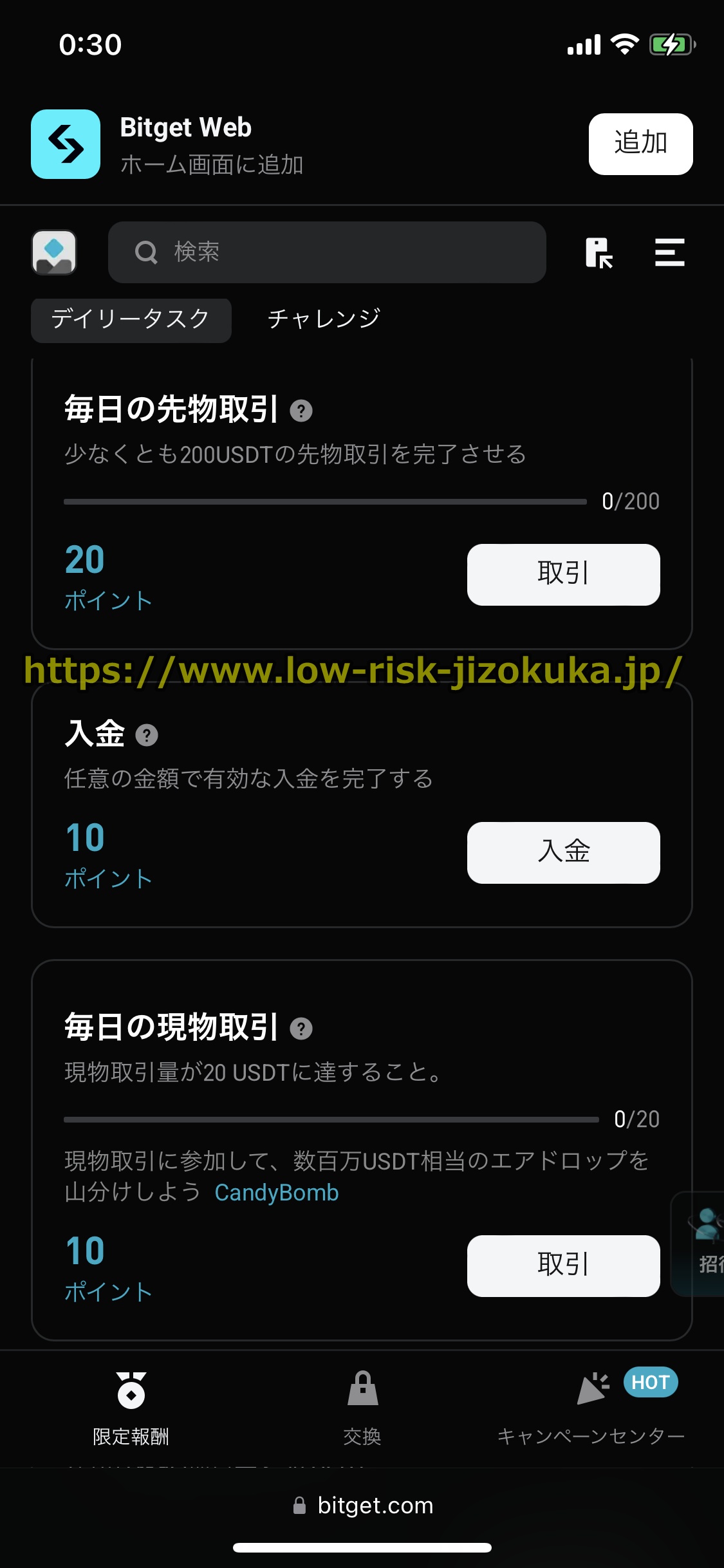The image size is (724, 1568).
Task: Select the デイリータスク tab
Action: click(x=131, y=320)
